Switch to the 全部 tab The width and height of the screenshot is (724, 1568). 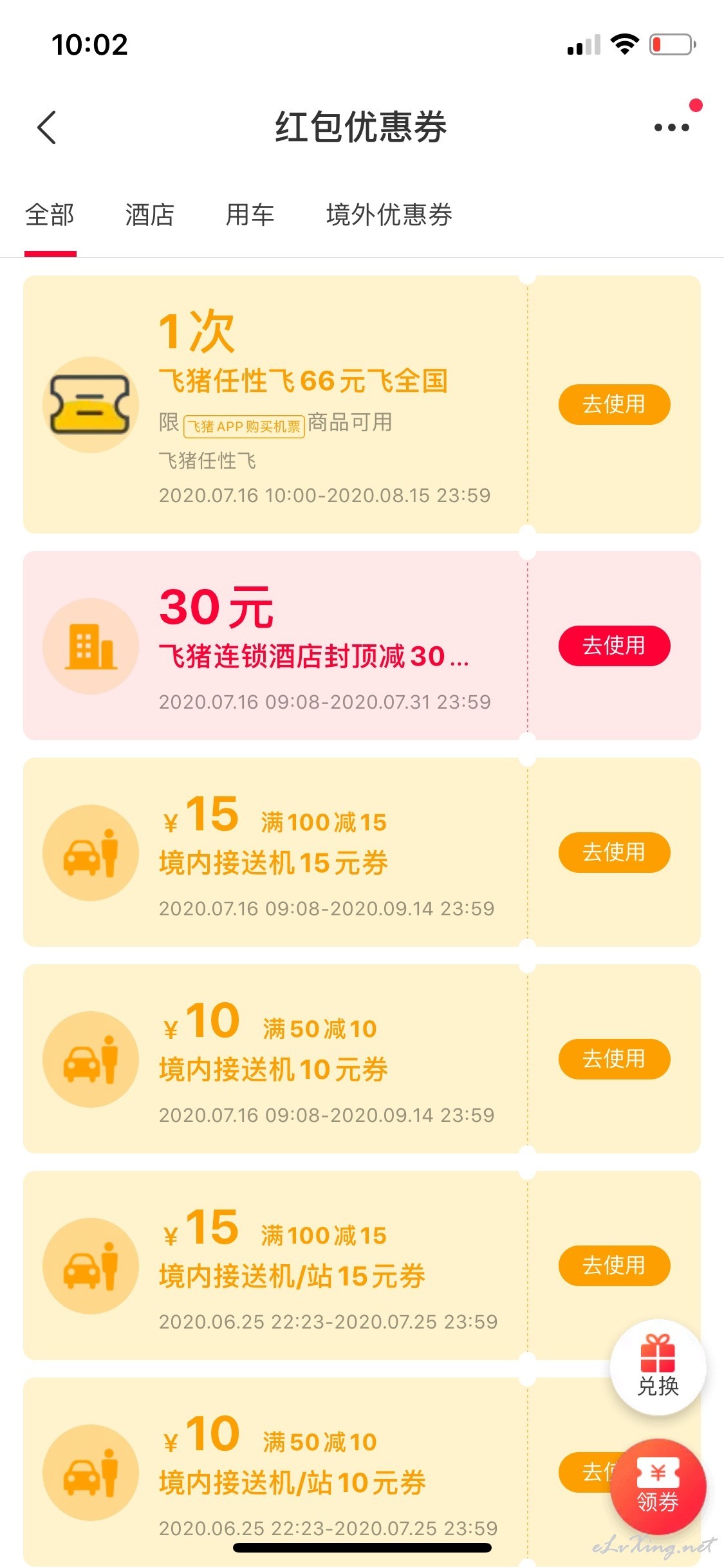click(50, 214)
